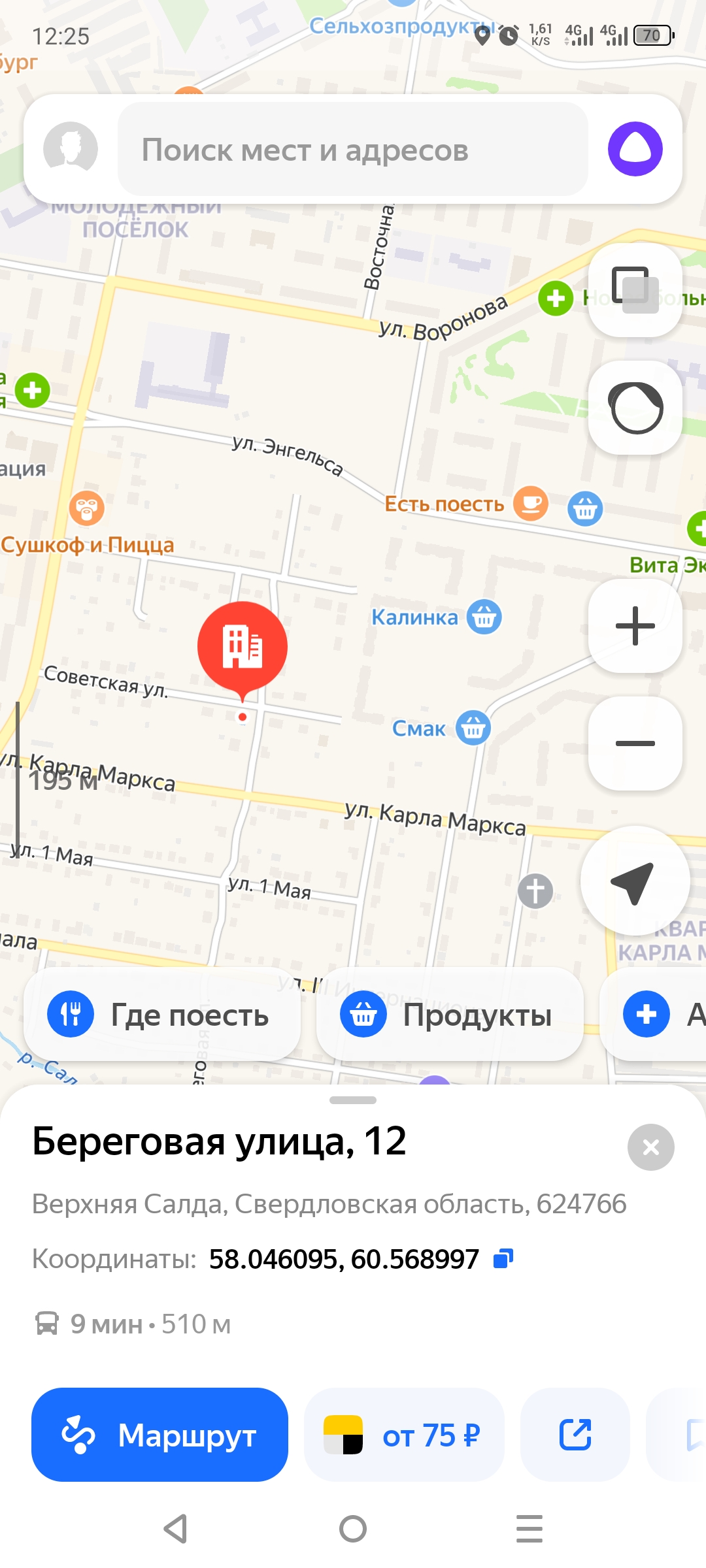
Task: Center the map on my location
Action: coord(634,881)
